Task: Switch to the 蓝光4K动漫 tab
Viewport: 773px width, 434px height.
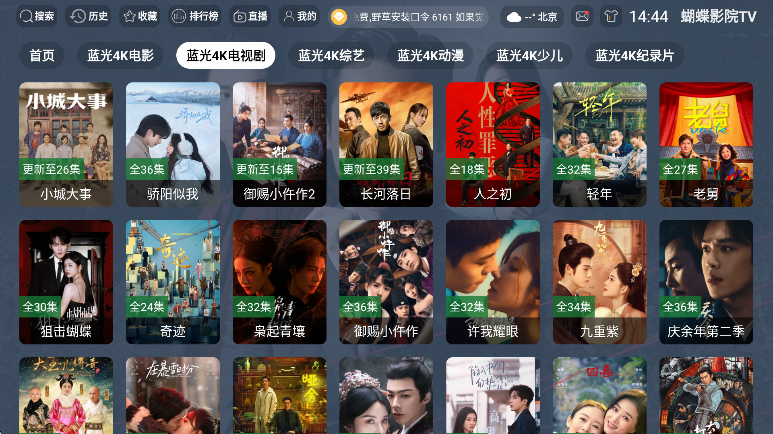Action: tap(431, 56)
